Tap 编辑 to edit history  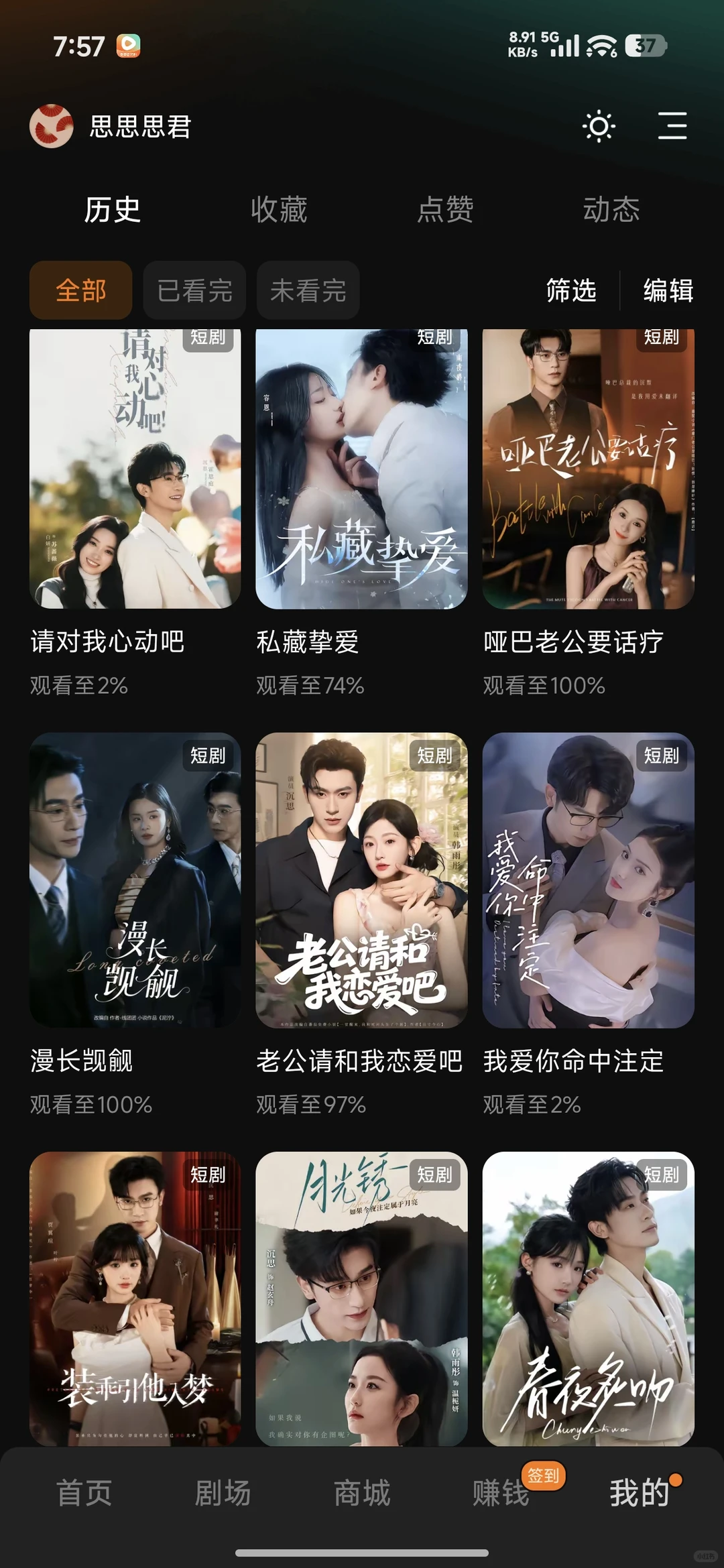(668, 290)
